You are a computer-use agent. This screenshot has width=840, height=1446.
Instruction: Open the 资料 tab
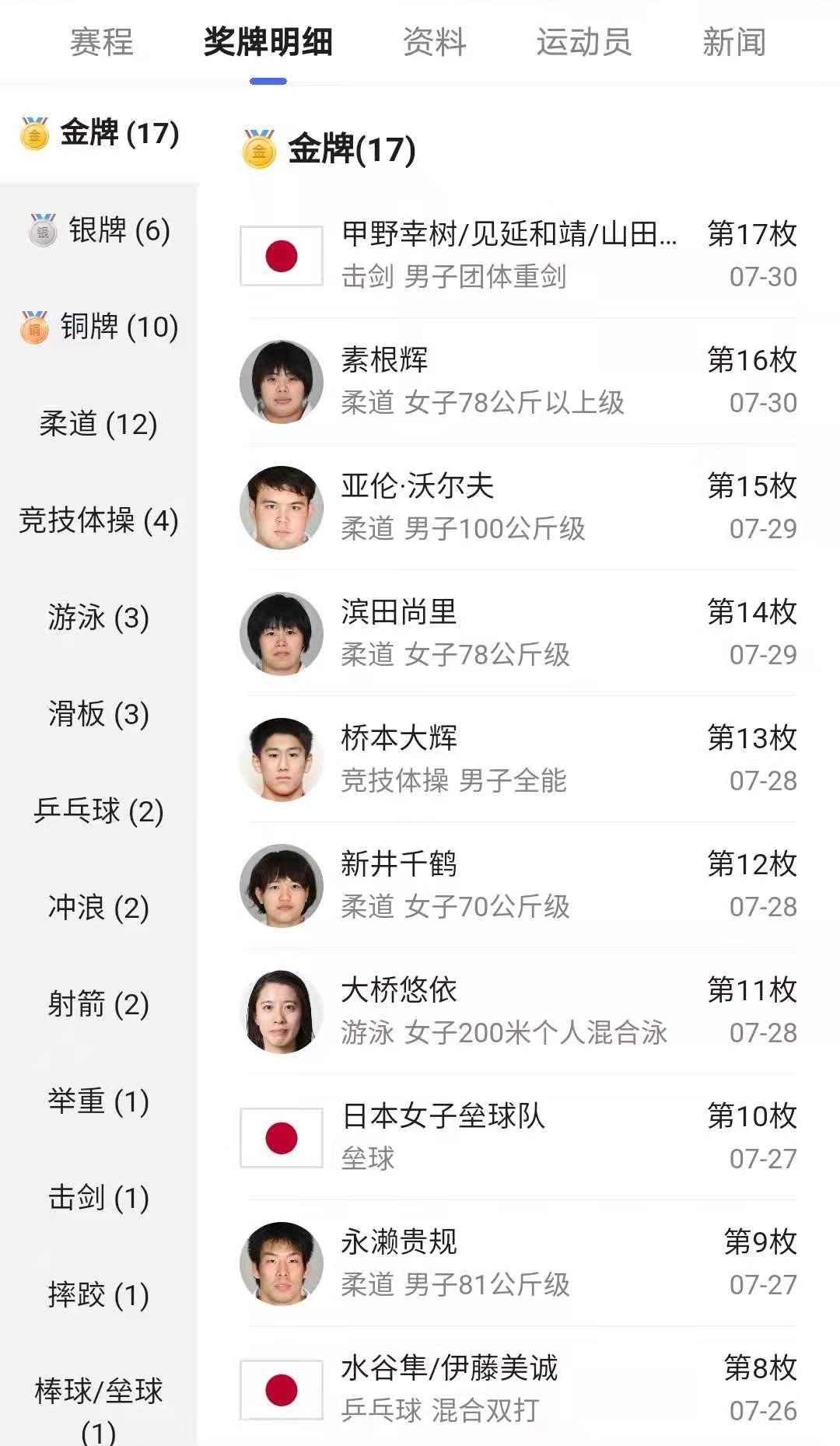pyautogui.click(x=434, y=42)
